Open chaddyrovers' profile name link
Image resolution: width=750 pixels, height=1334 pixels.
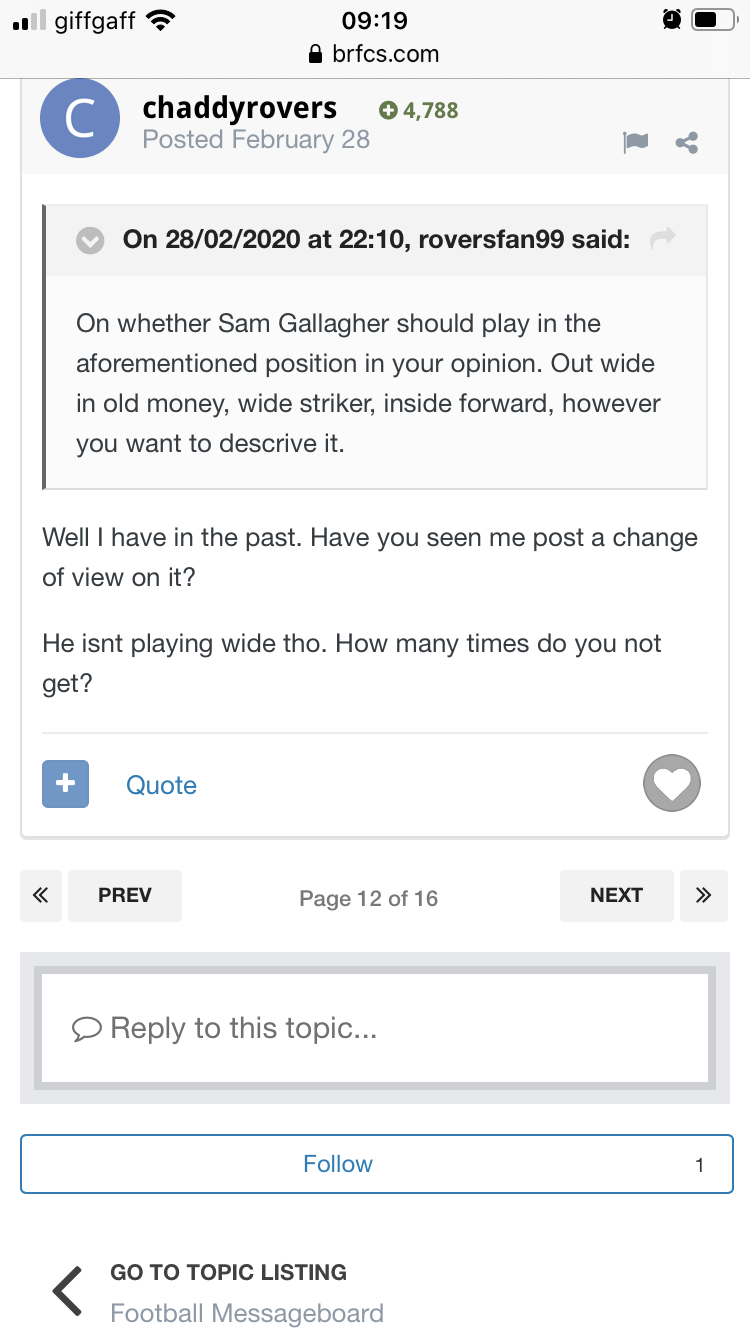pos(240,107)
